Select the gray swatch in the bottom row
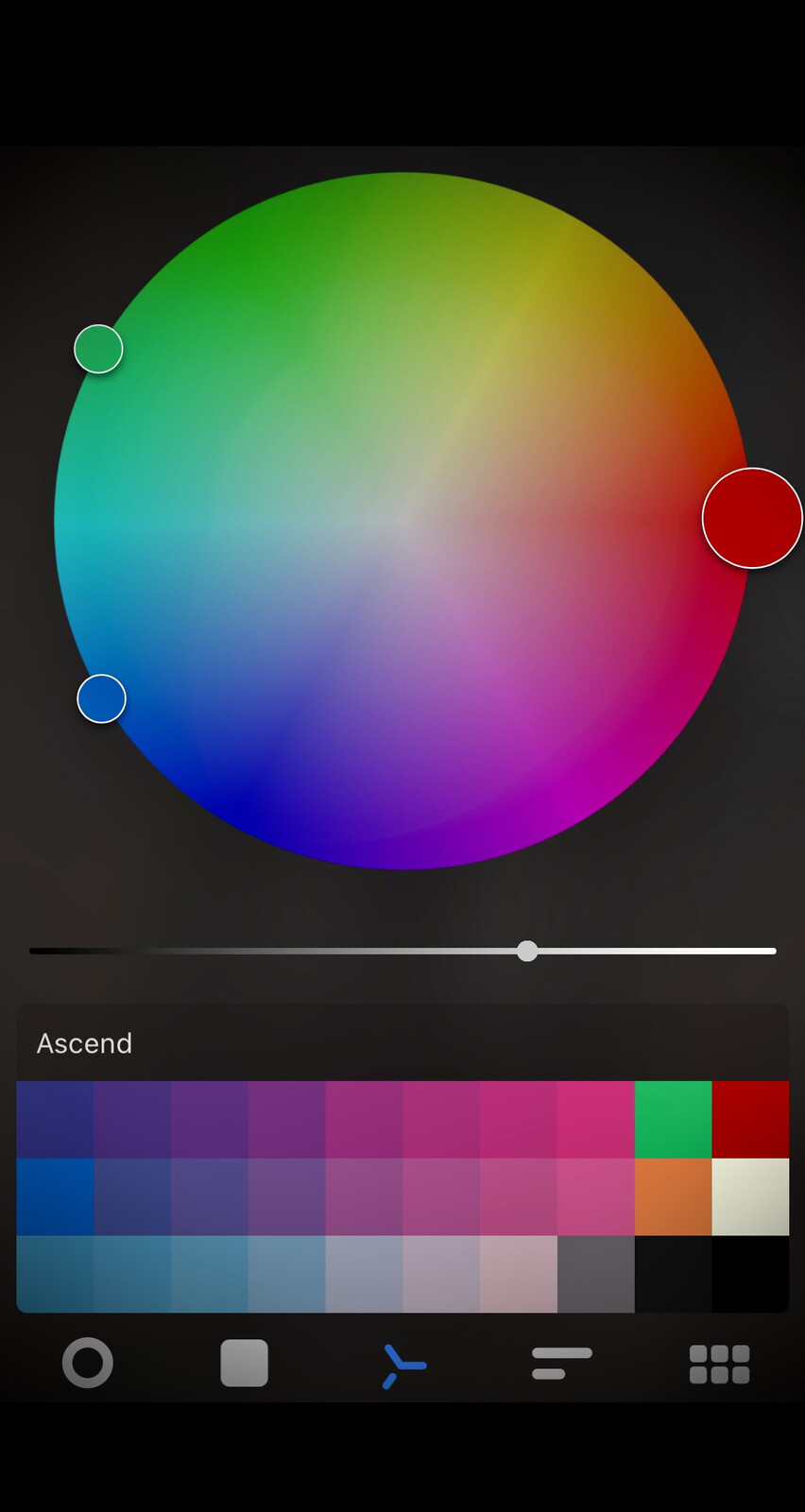The image size is (805, 1512). [595, 1274]
